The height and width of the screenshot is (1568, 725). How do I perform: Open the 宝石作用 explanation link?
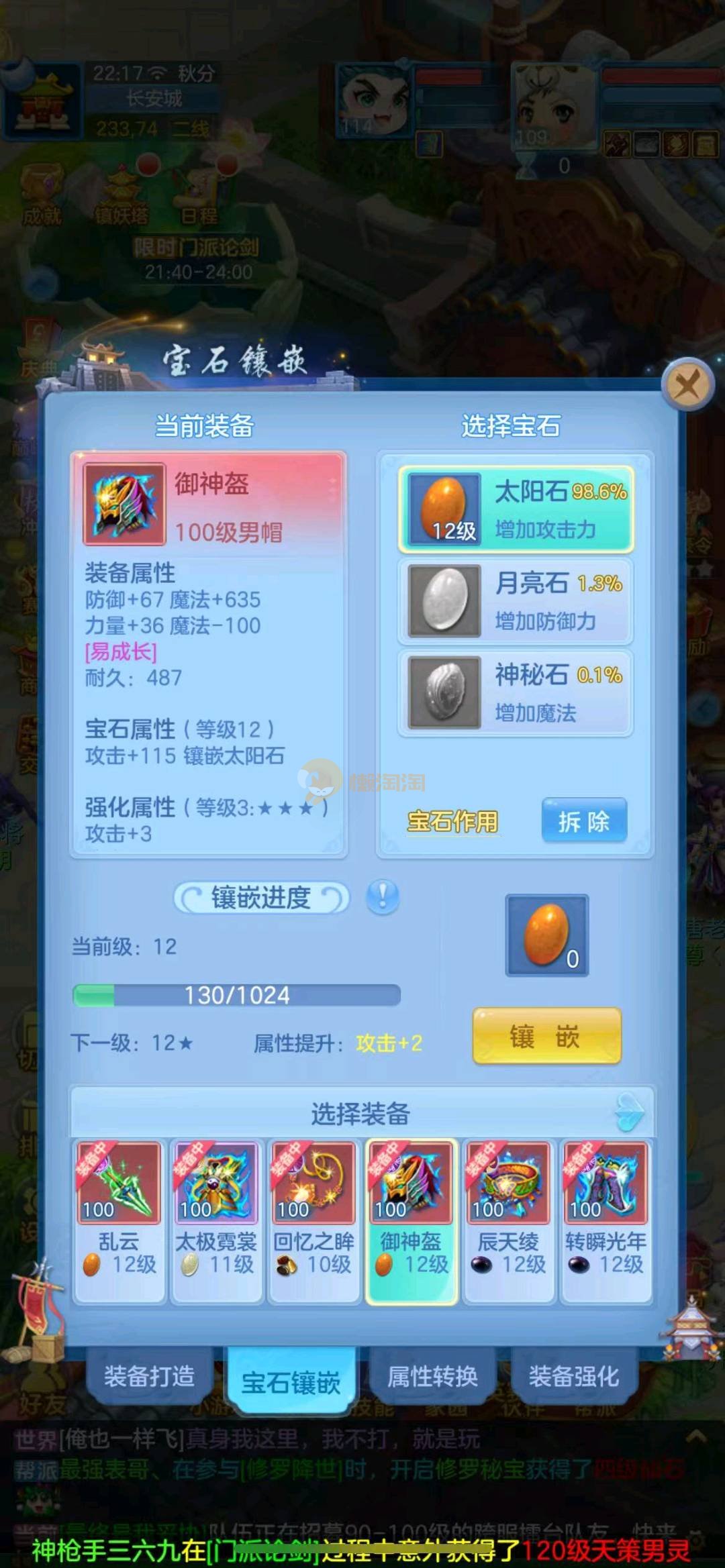click(452, 821)
